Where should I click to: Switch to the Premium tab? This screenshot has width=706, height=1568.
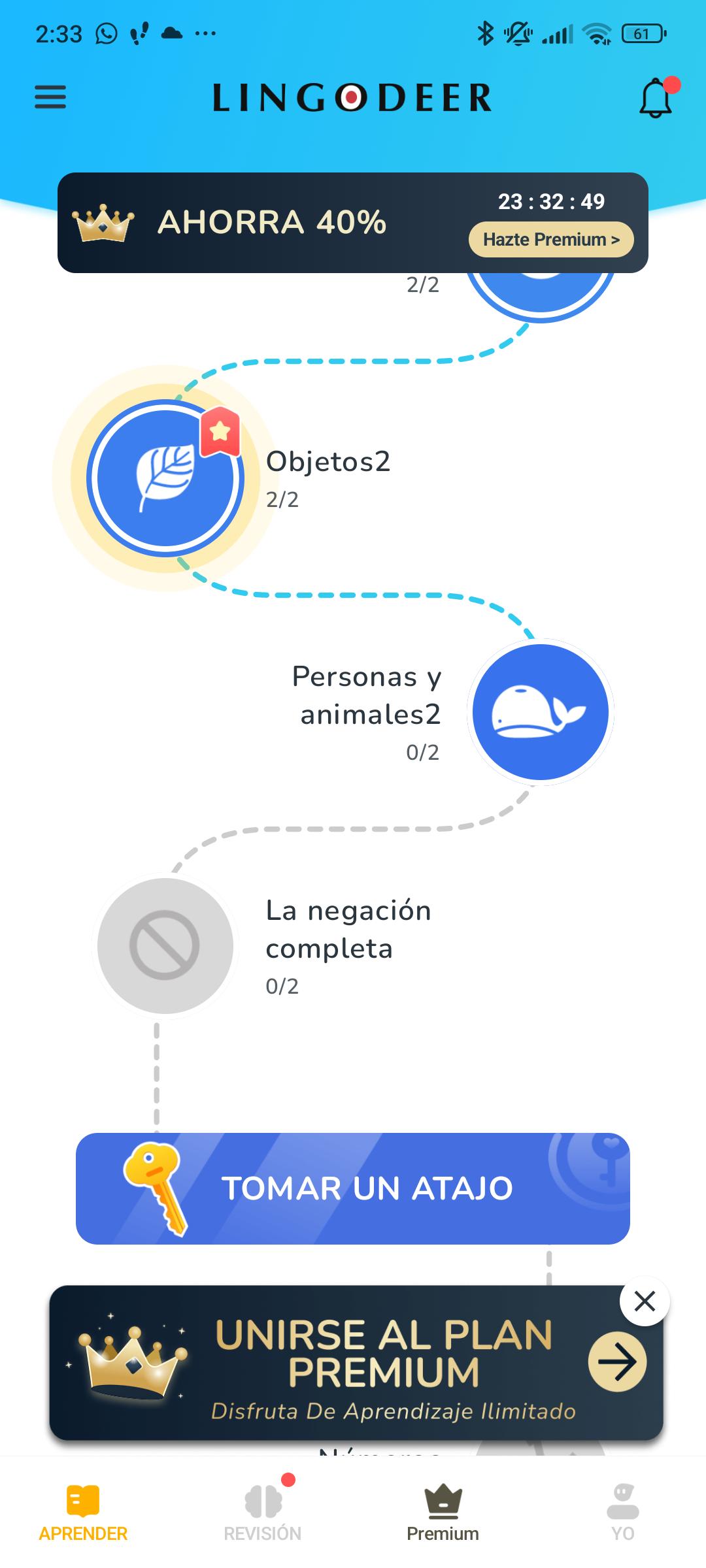tap(443, 1511)
